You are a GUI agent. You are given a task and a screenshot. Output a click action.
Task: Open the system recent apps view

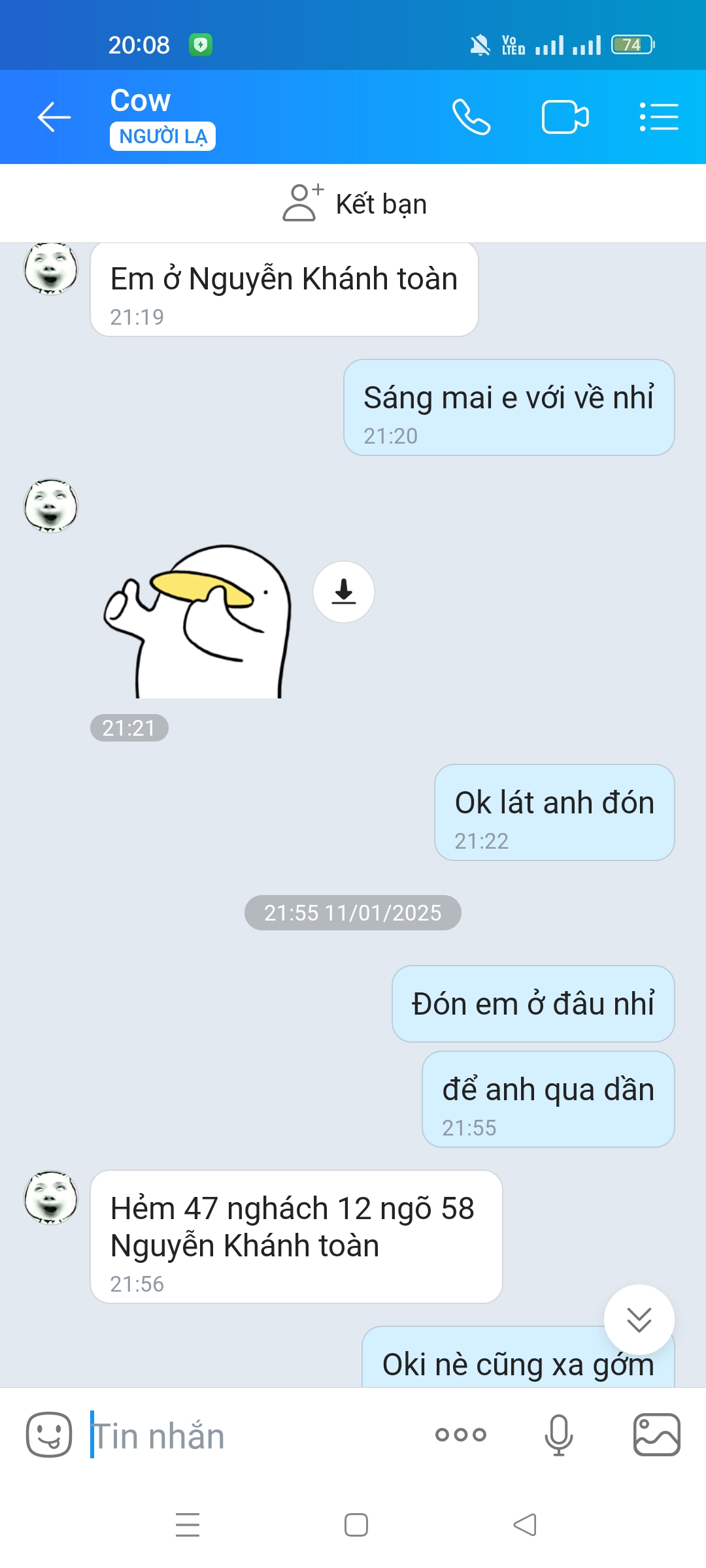click(x=188, y=1525)
